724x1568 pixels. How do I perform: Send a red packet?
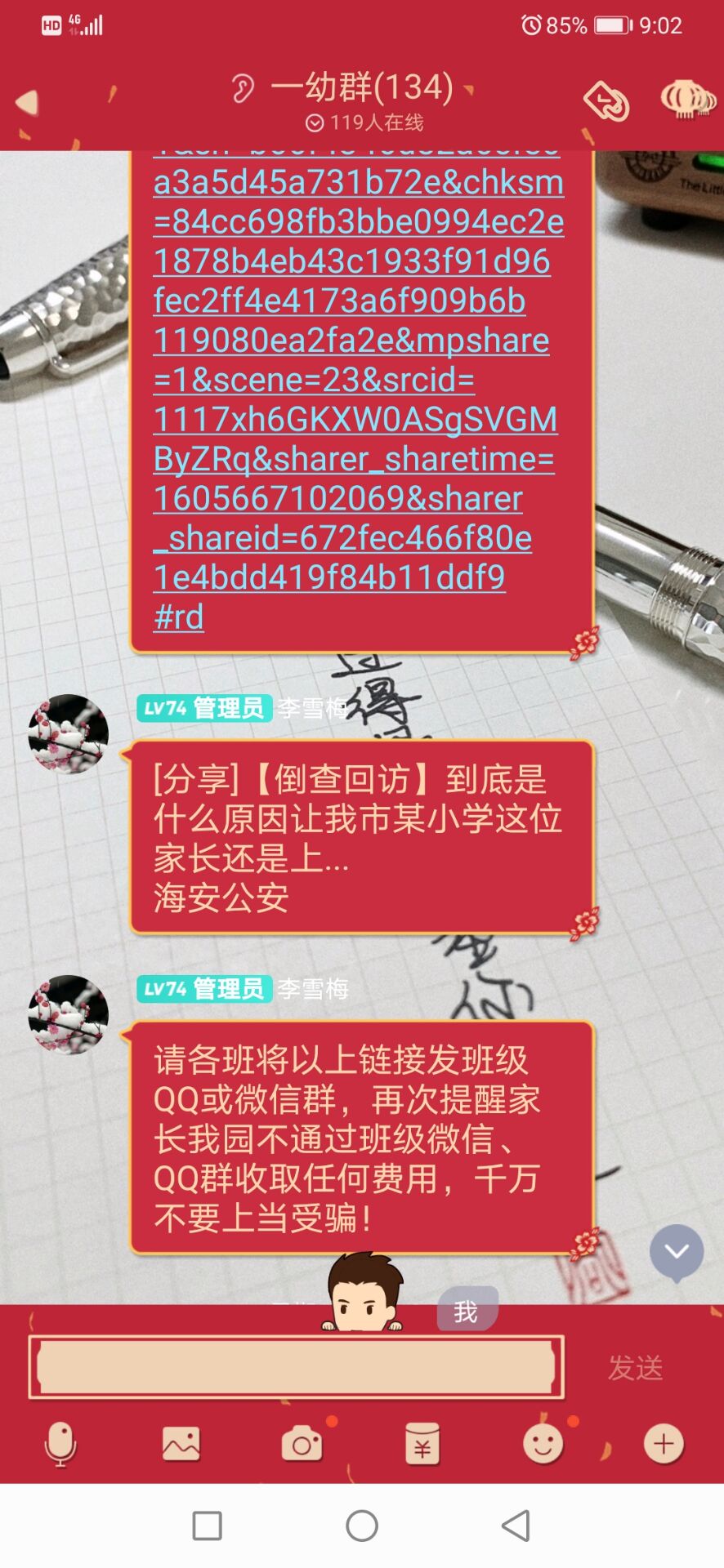(422, 1444)
